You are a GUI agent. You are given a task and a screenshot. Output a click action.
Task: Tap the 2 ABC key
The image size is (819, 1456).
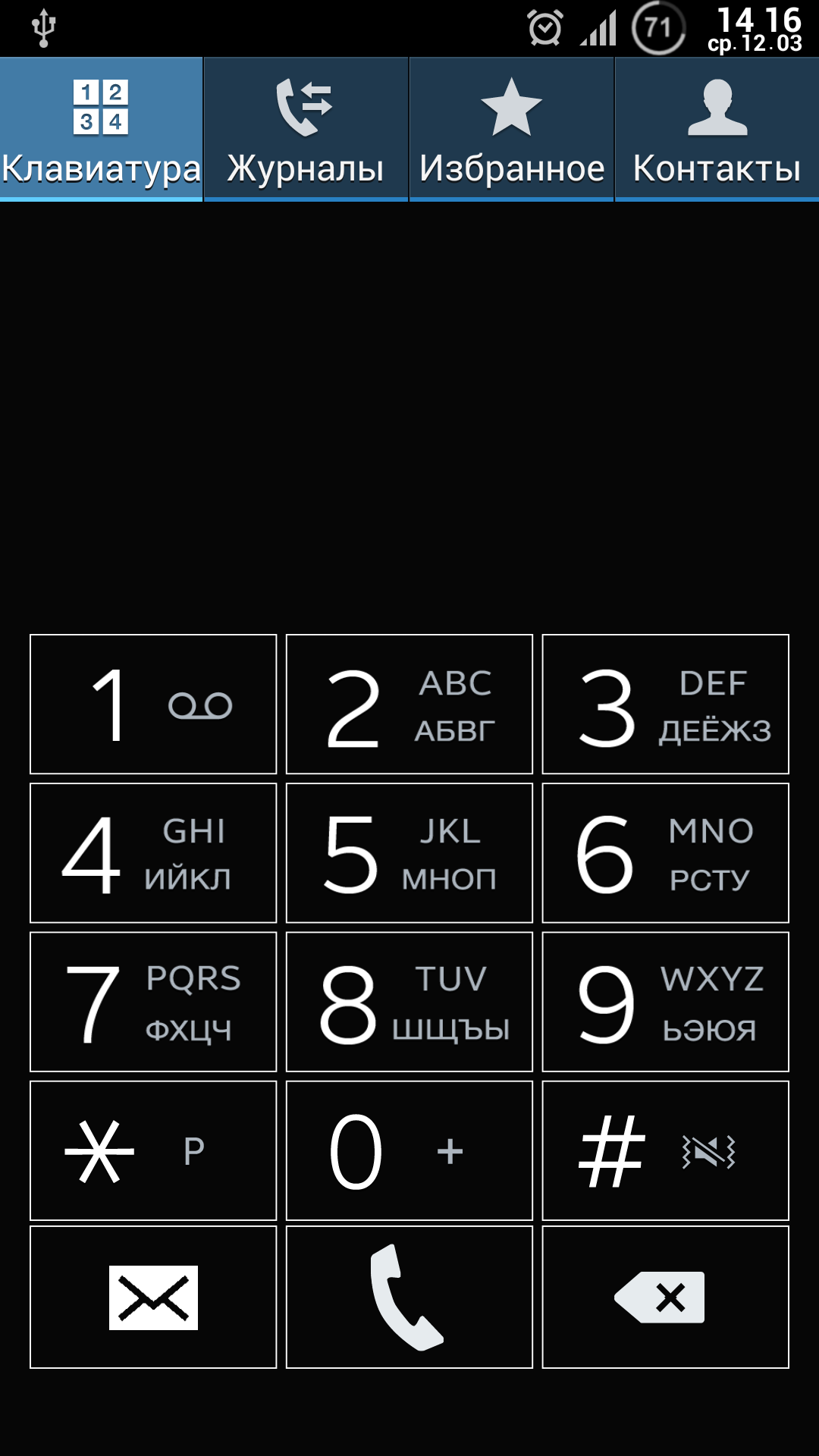(409, 704)
